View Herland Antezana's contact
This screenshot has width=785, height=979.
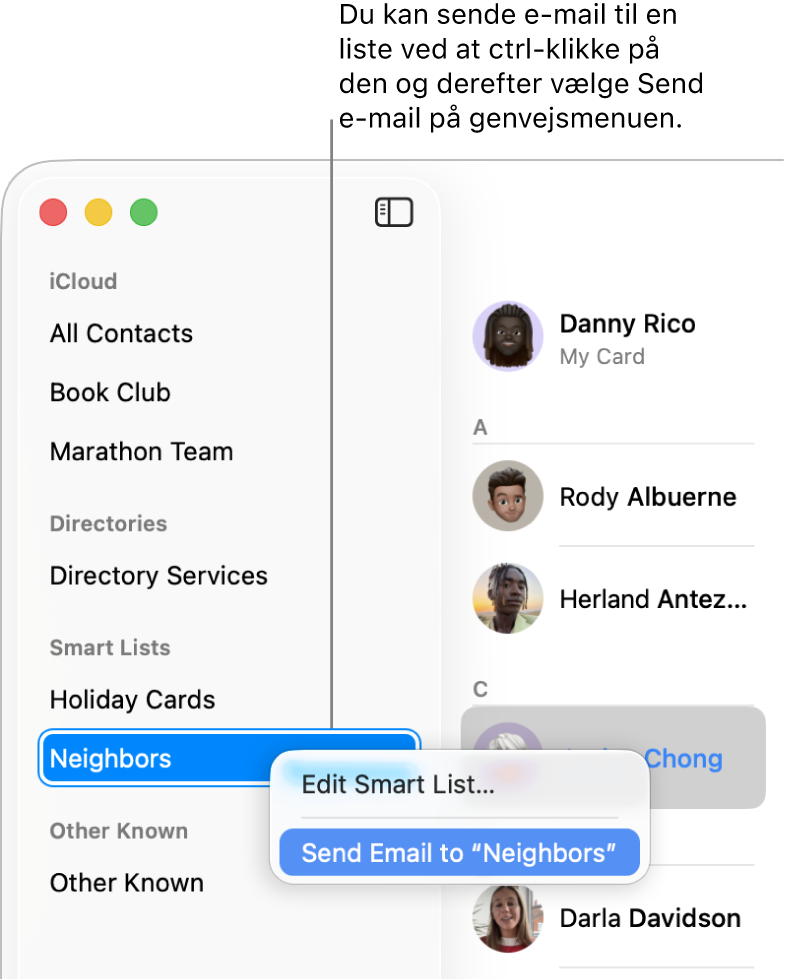click(x=652, y=599)
